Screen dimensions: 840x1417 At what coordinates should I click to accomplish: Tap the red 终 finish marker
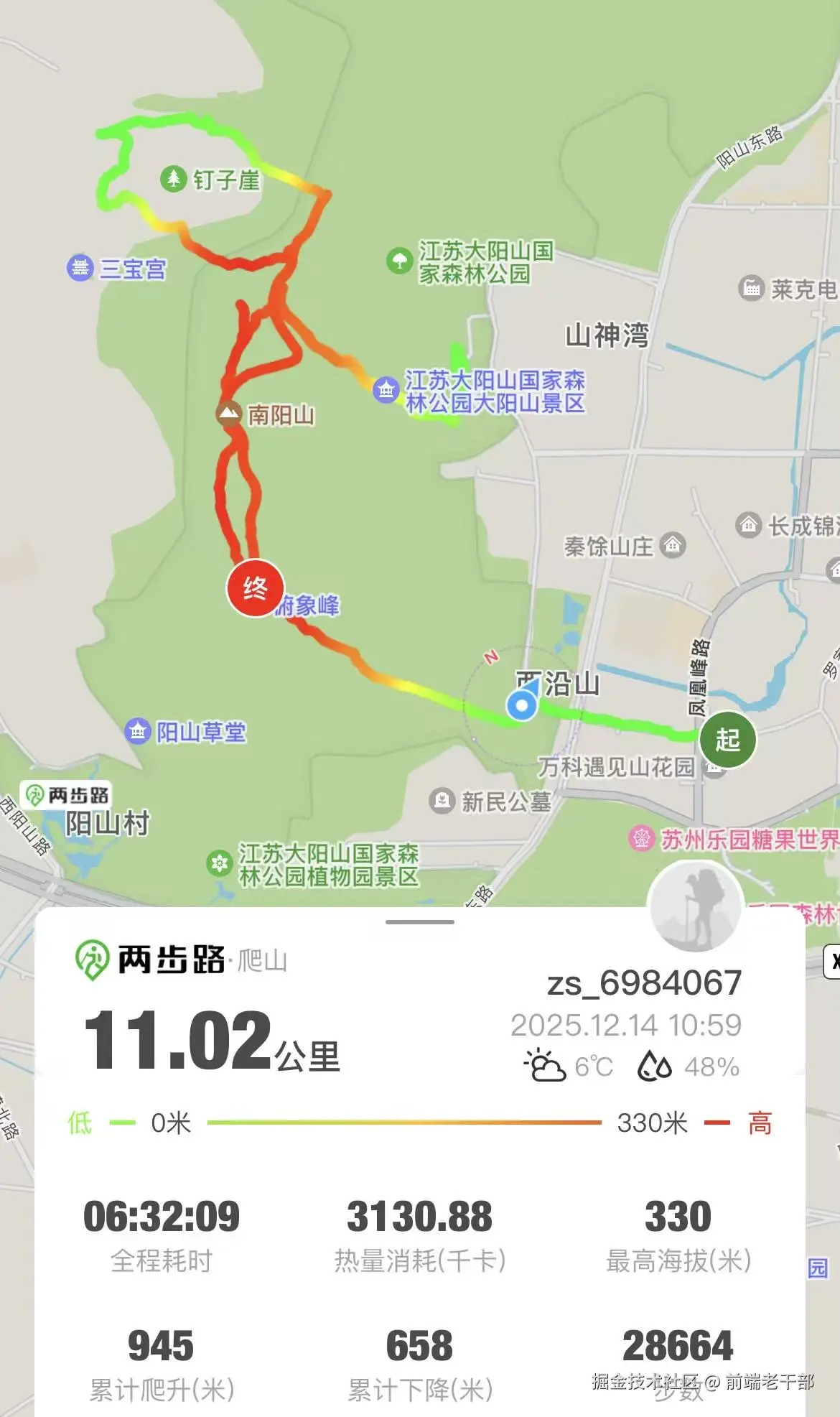(255, 589)
